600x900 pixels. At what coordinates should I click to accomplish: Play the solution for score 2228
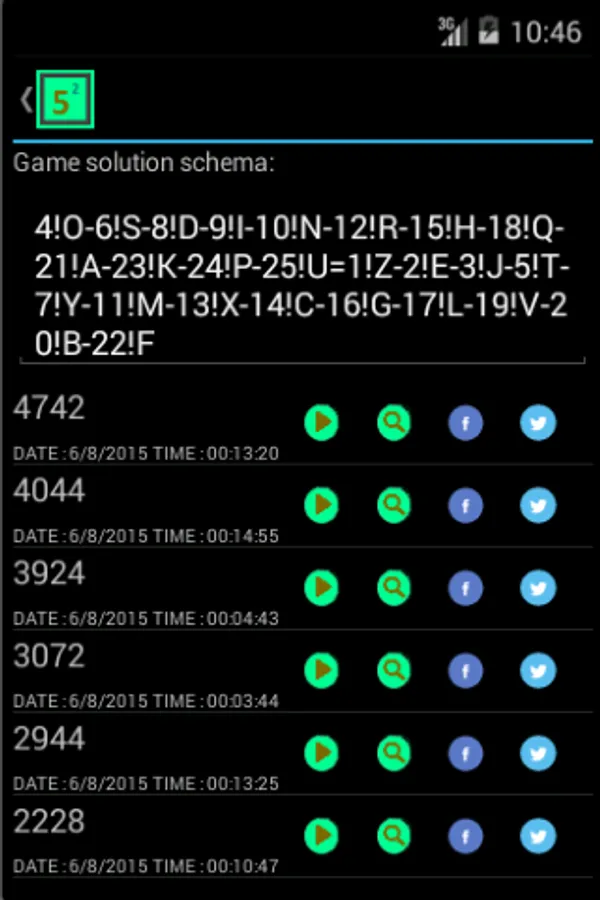point(321,834)
